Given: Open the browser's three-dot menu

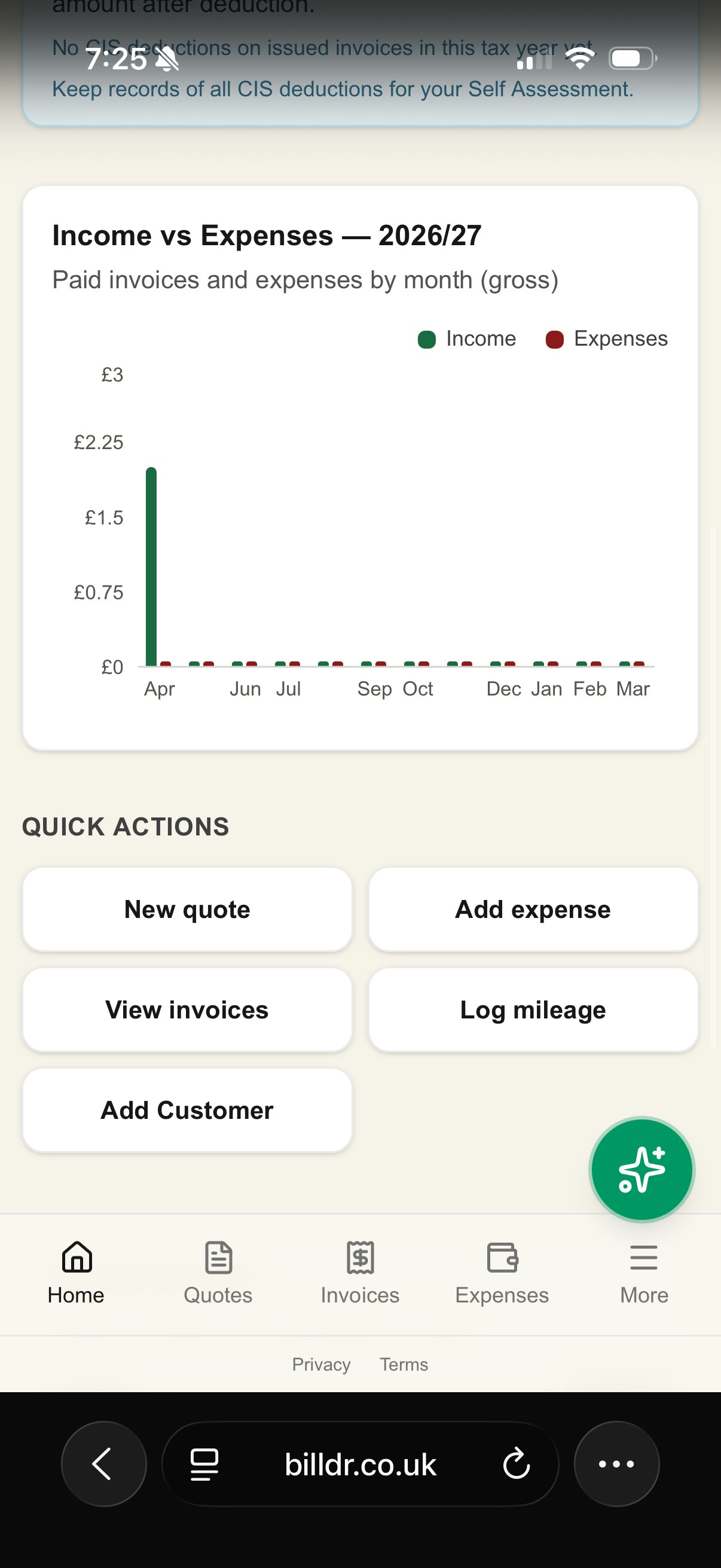Looking at the screenshot, I should click(x=616, y=1464).
